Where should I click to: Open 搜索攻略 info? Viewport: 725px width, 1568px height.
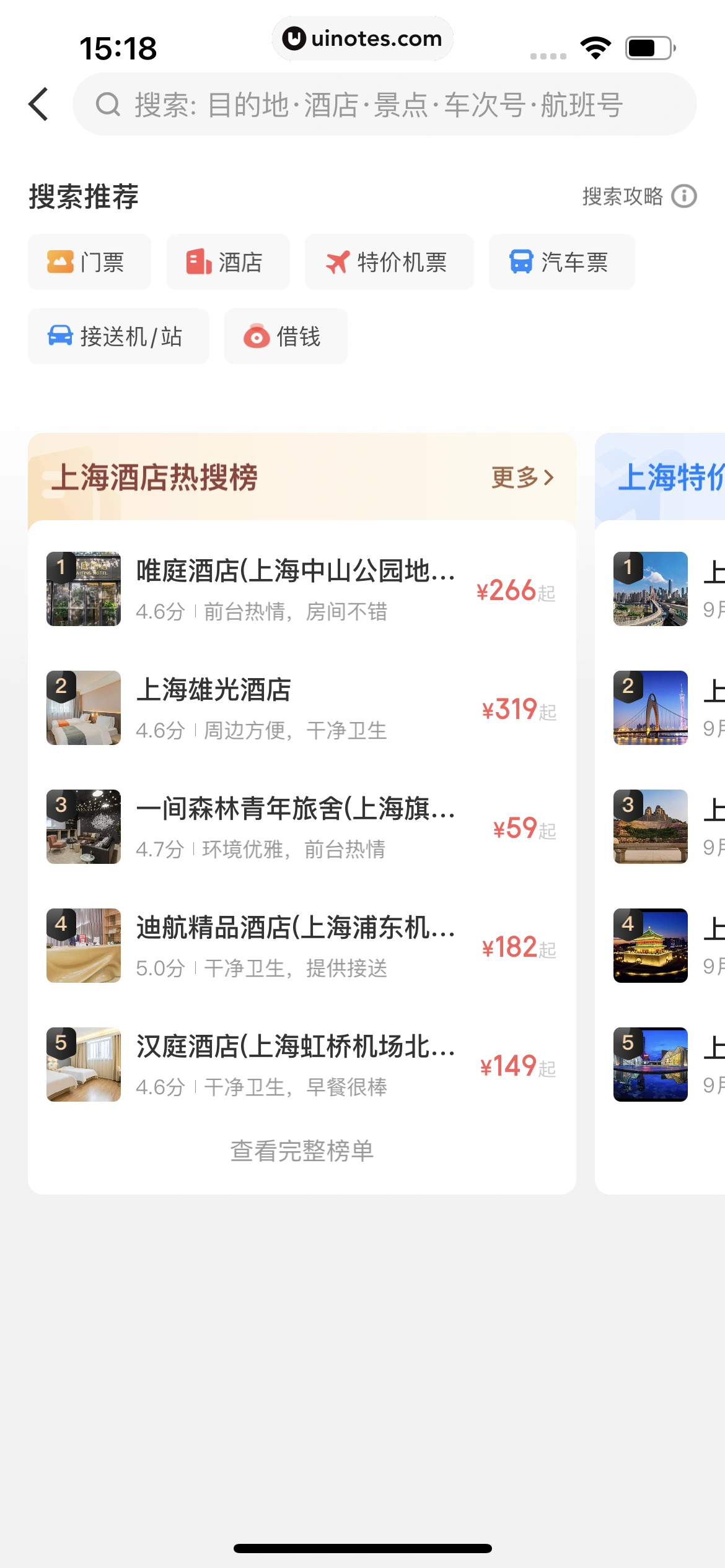pyautogui.click(x=639, y=196)
